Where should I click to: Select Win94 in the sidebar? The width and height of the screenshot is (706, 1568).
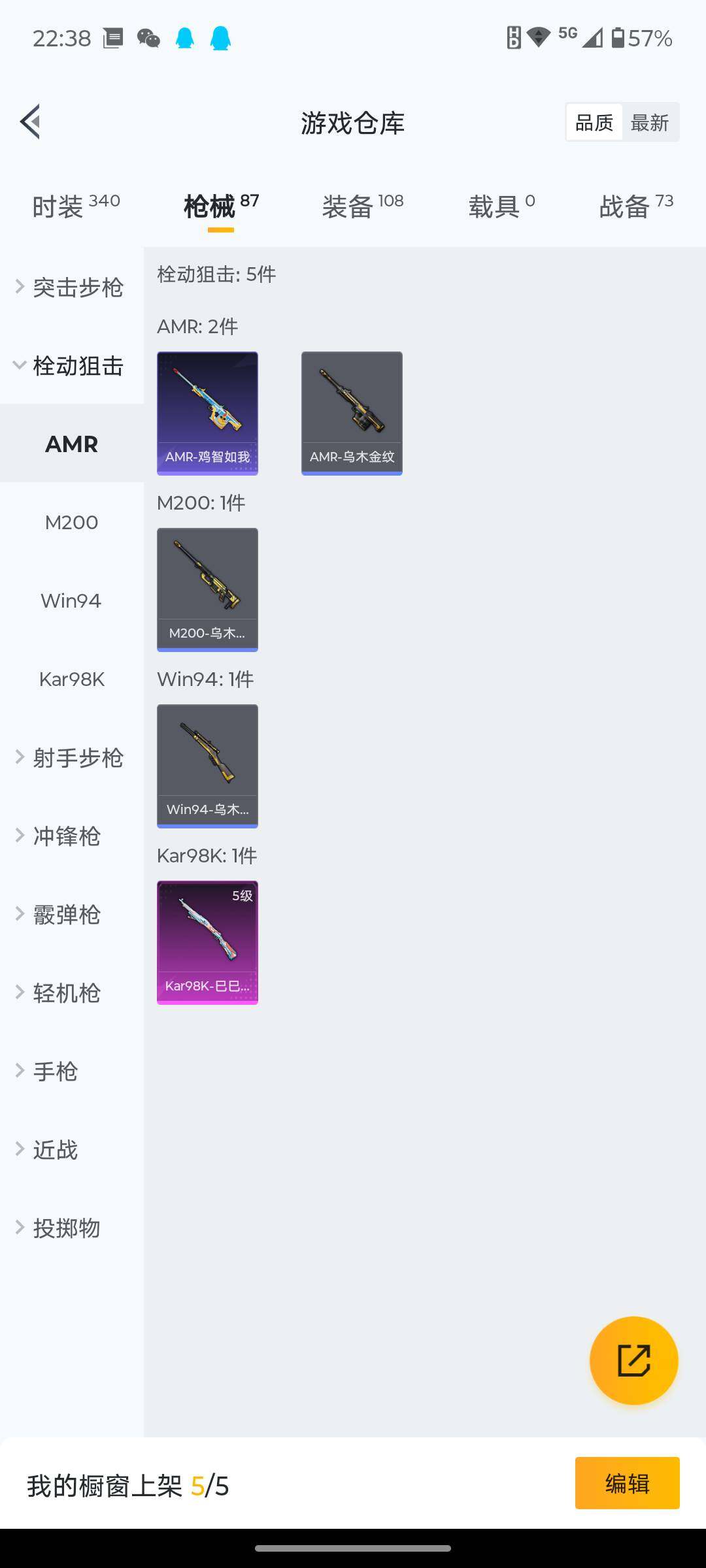(72, 600)
